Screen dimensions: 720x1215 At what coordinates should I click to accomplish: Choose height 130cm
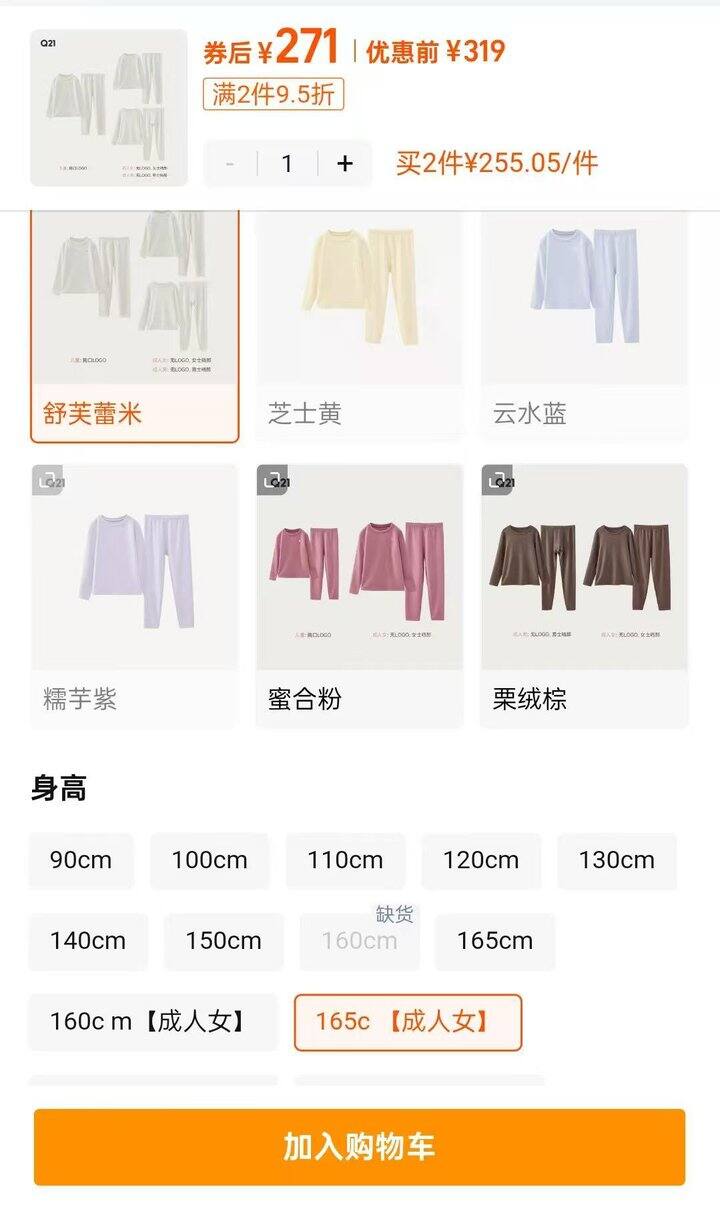coord(617,860)
